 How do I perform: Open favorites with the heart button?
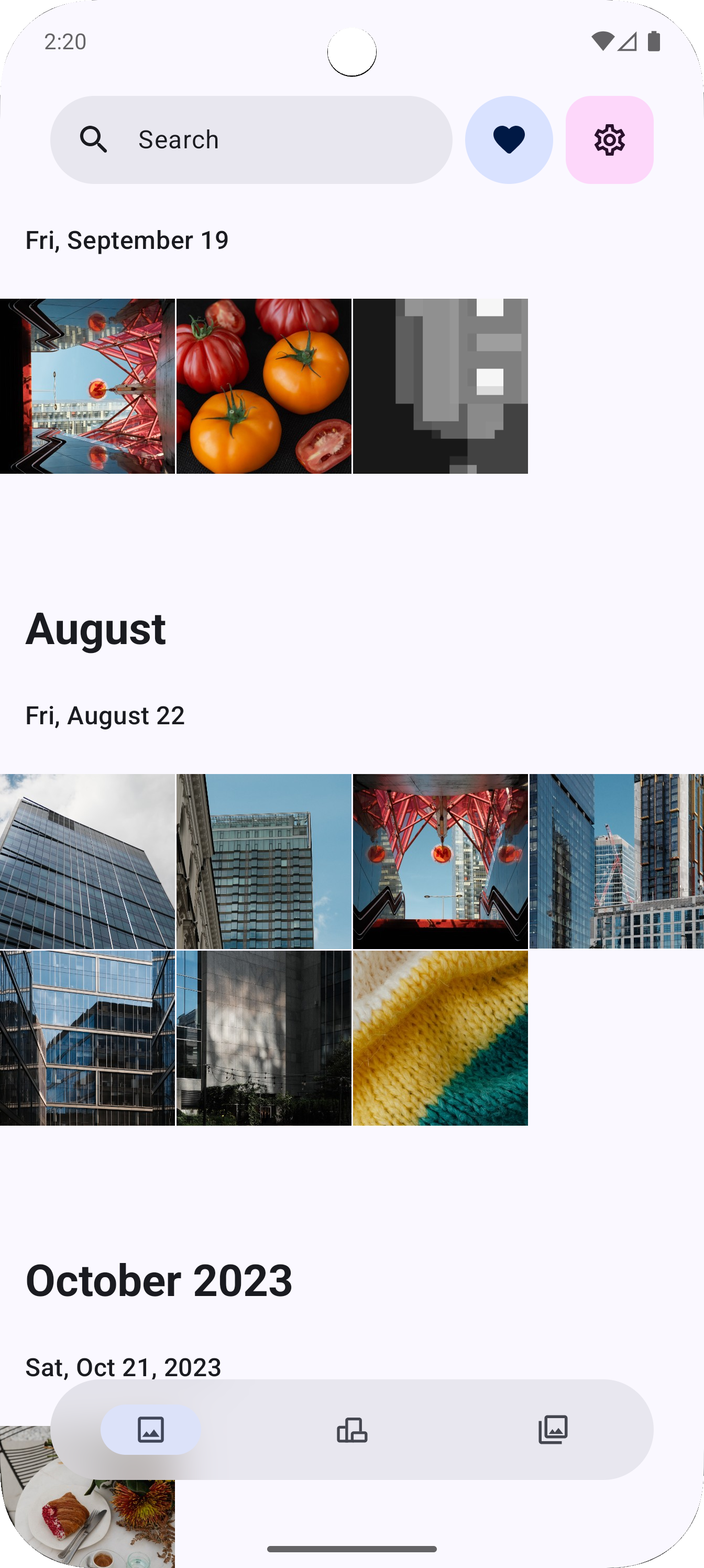(509, 140)
